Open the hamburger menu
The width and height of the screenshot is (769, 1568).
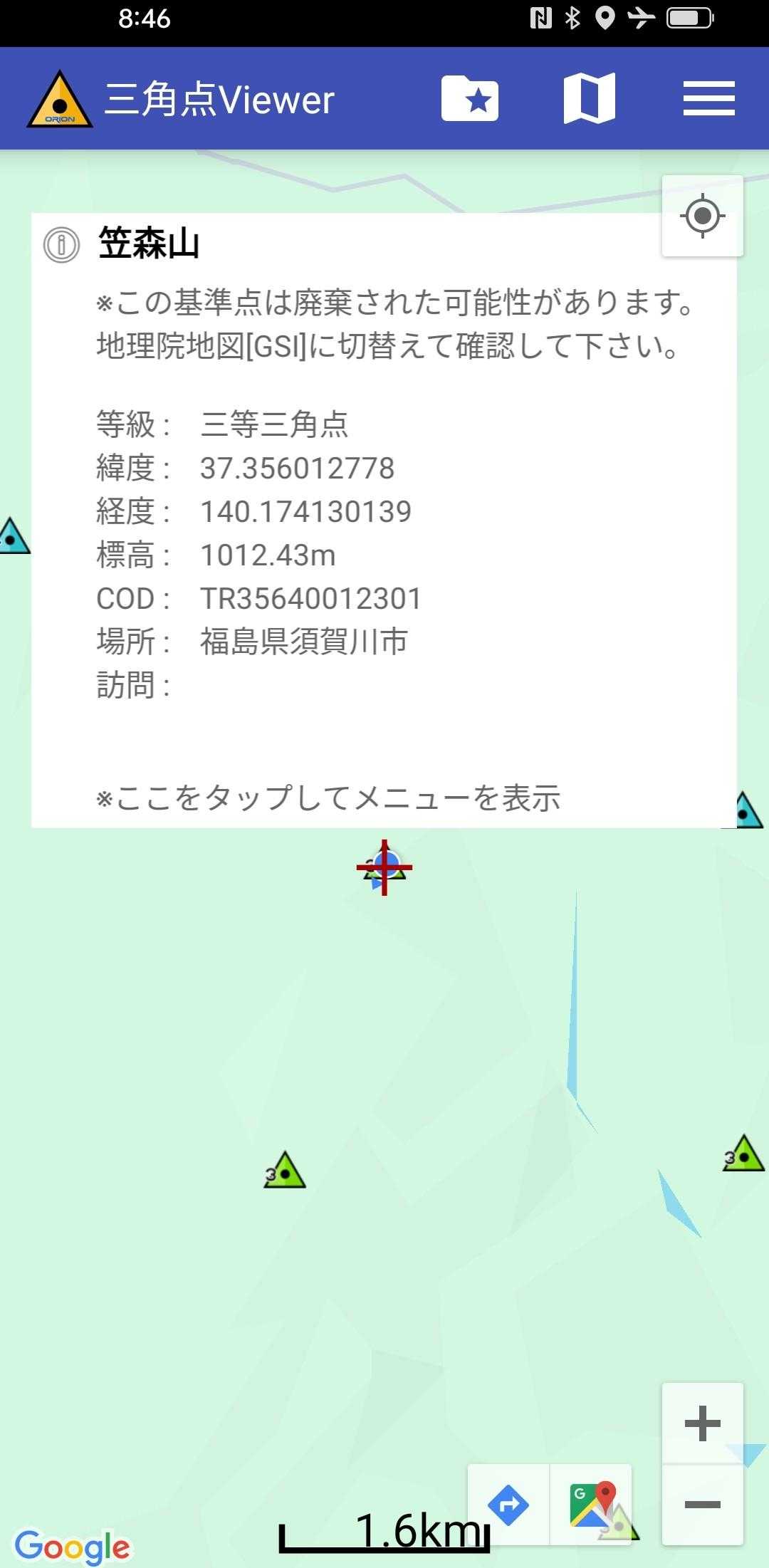click(708, 98)
